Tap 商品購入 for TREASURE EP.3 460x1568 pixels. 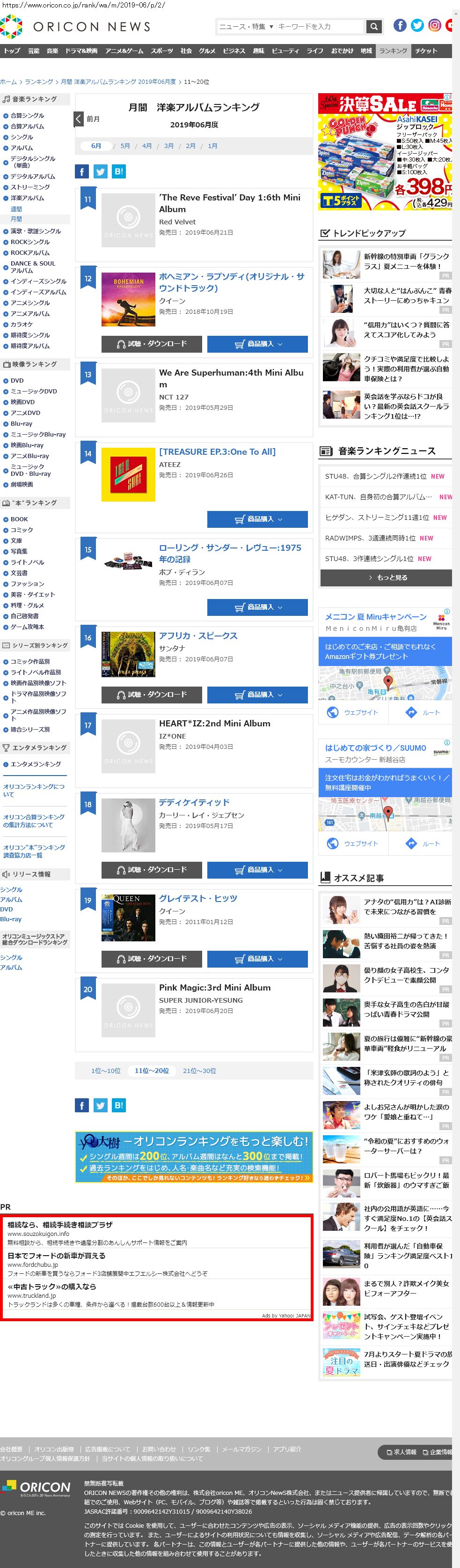257,519
